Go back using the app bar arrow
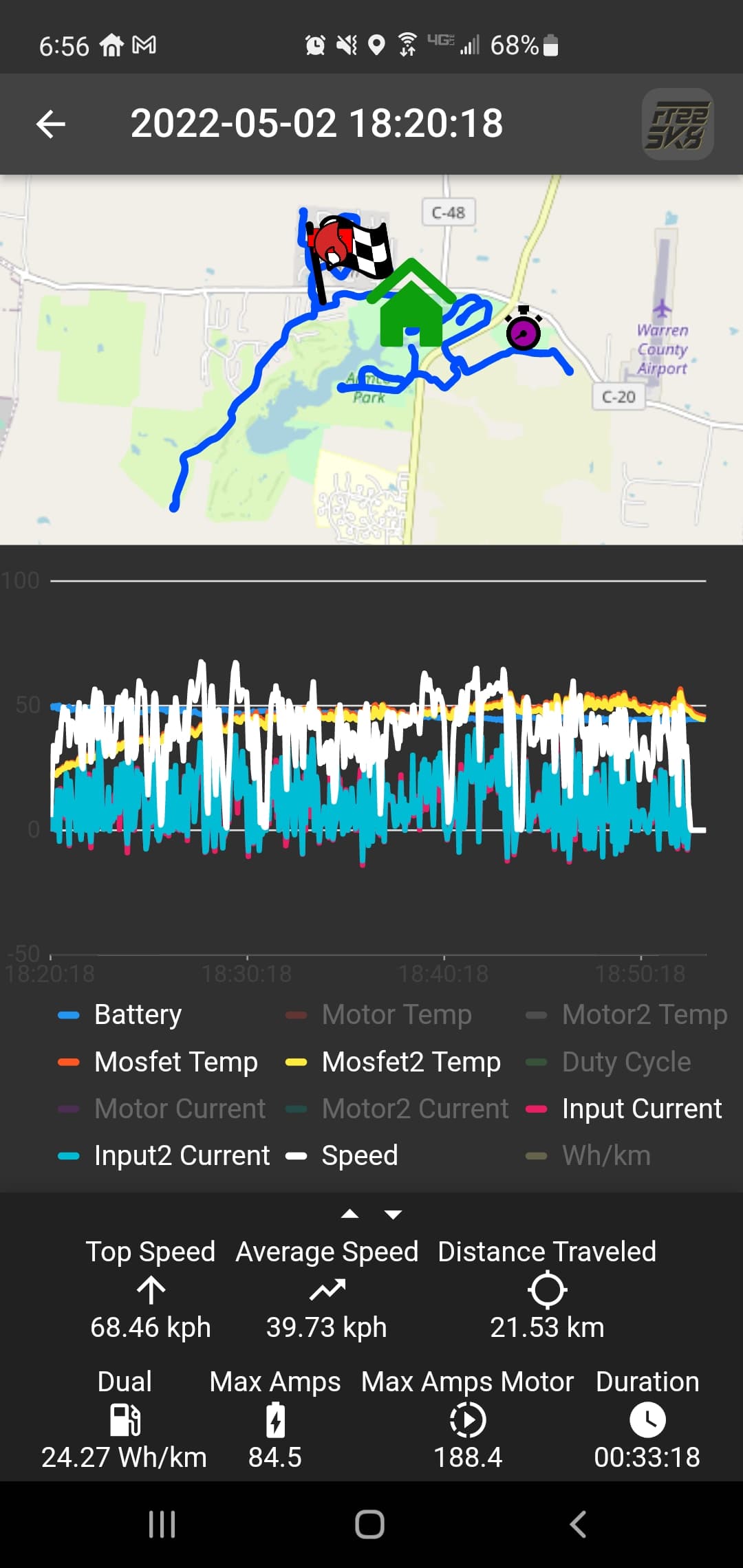 [51, 124]
